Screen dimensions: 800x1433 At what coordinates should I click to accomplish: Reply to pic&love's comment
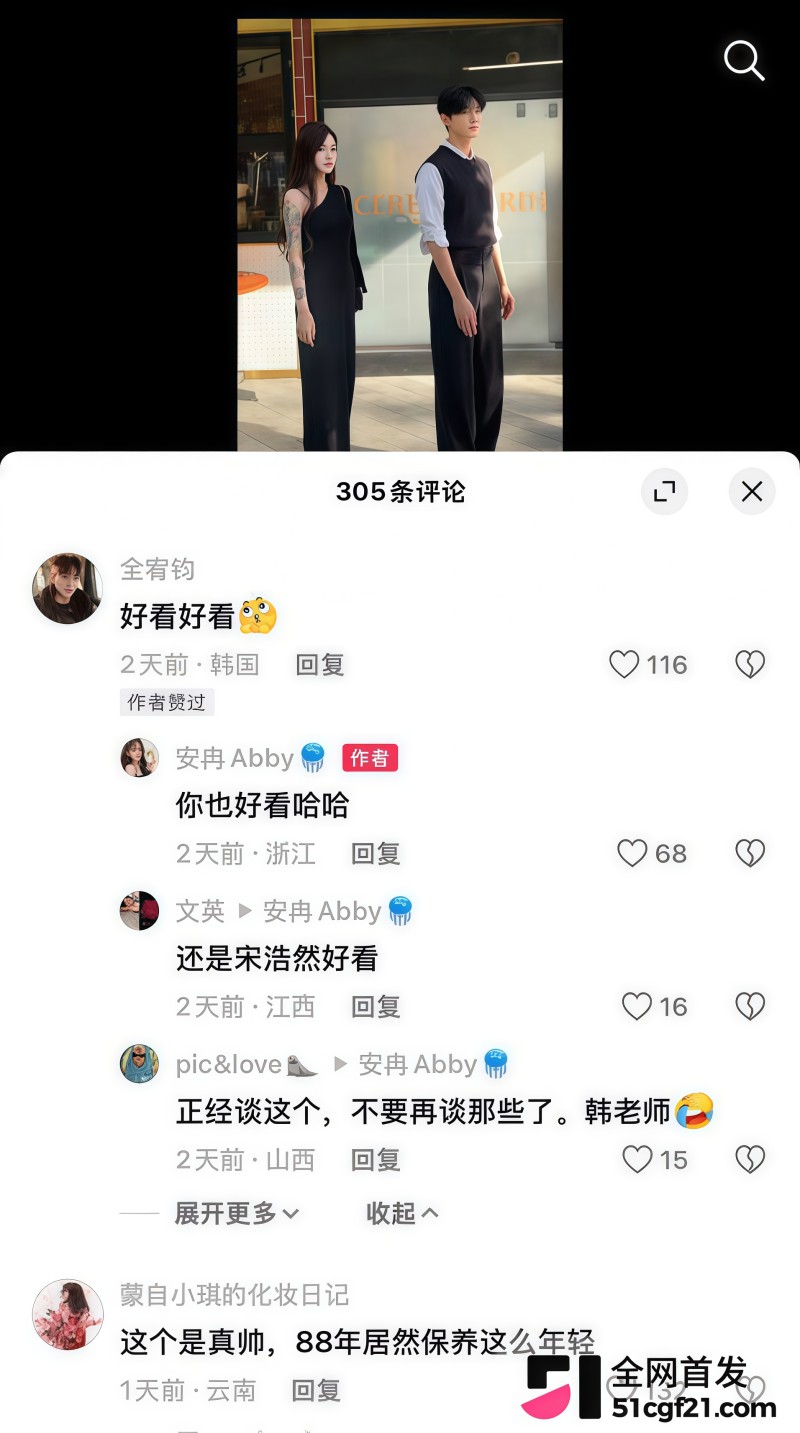[376, 1160]
